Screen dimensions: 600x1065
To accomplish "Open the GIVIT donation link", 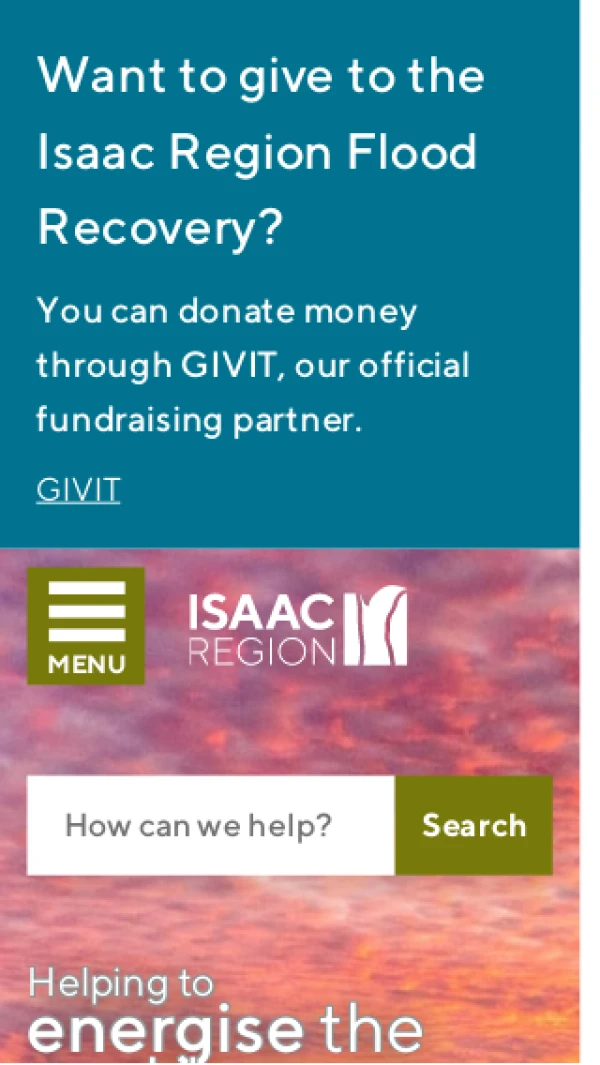I will tap(78, 490).
